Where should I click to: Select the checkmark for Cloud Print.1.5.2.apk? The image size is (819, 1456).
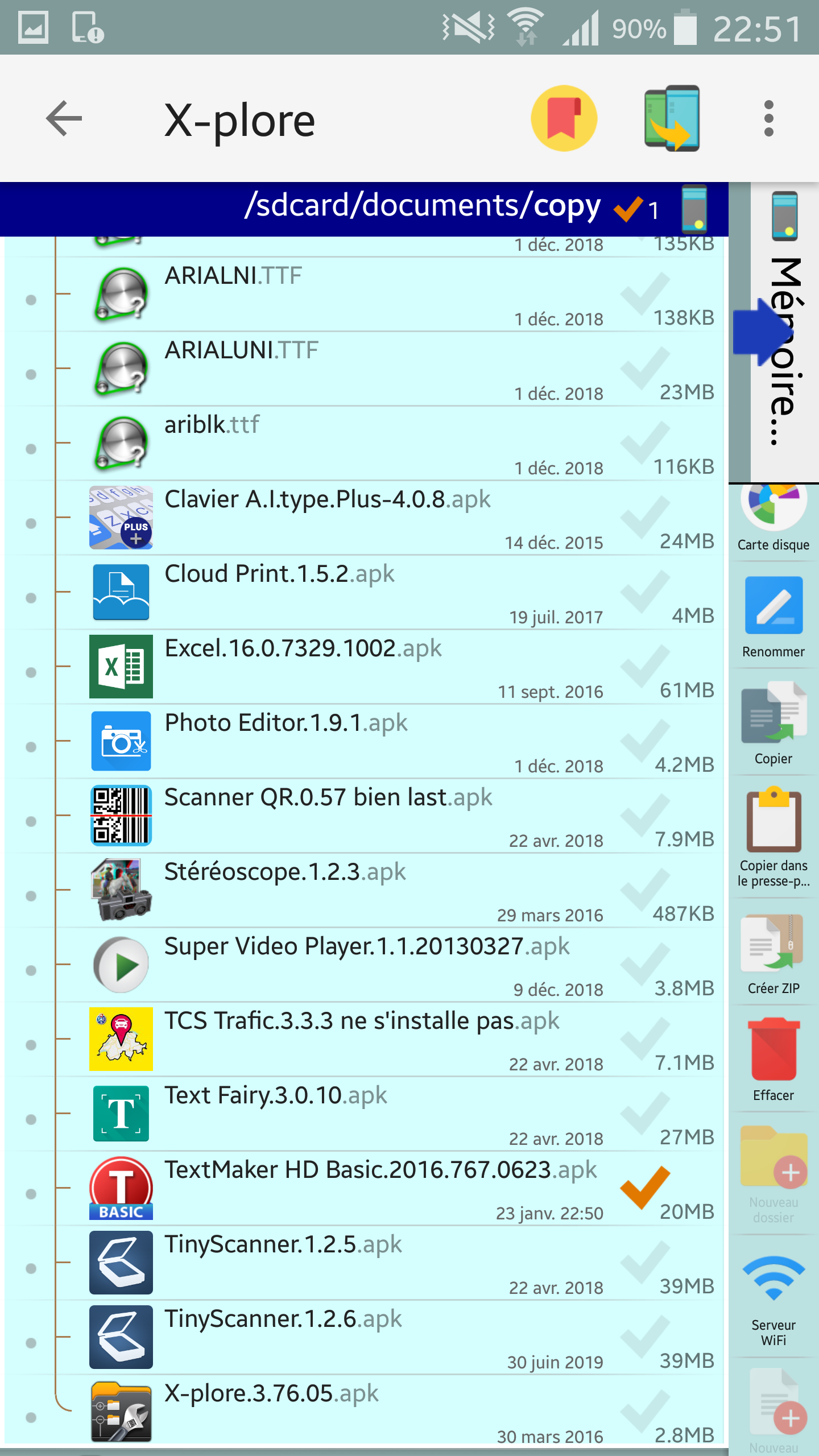tap(645, 591)
